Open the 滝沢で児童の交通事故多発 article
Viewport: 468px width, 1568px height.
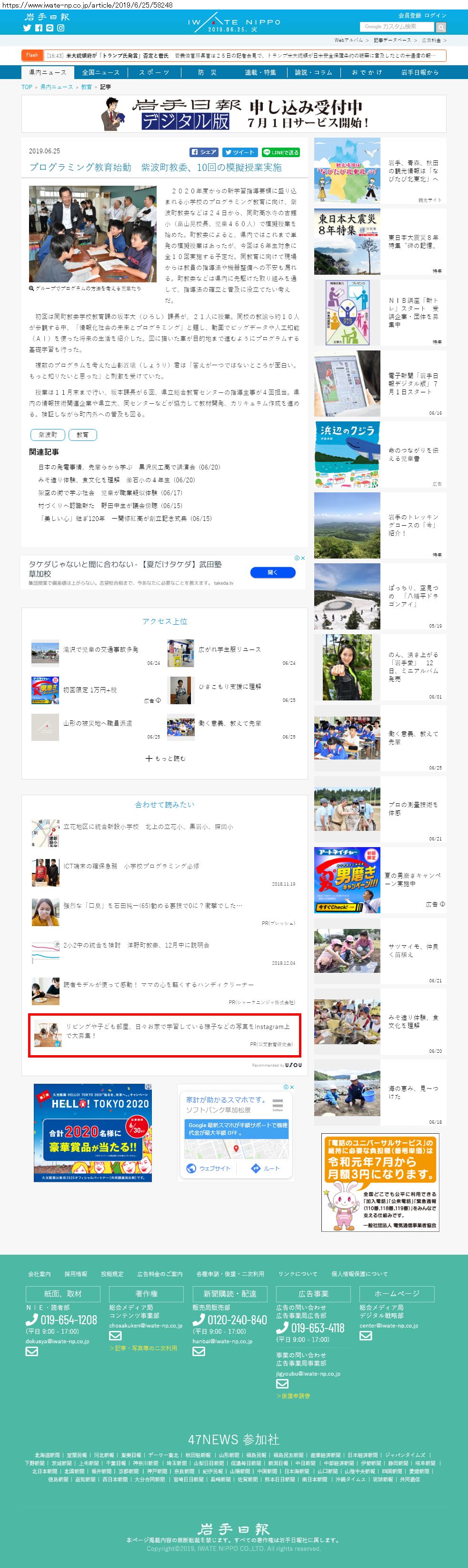100,649
